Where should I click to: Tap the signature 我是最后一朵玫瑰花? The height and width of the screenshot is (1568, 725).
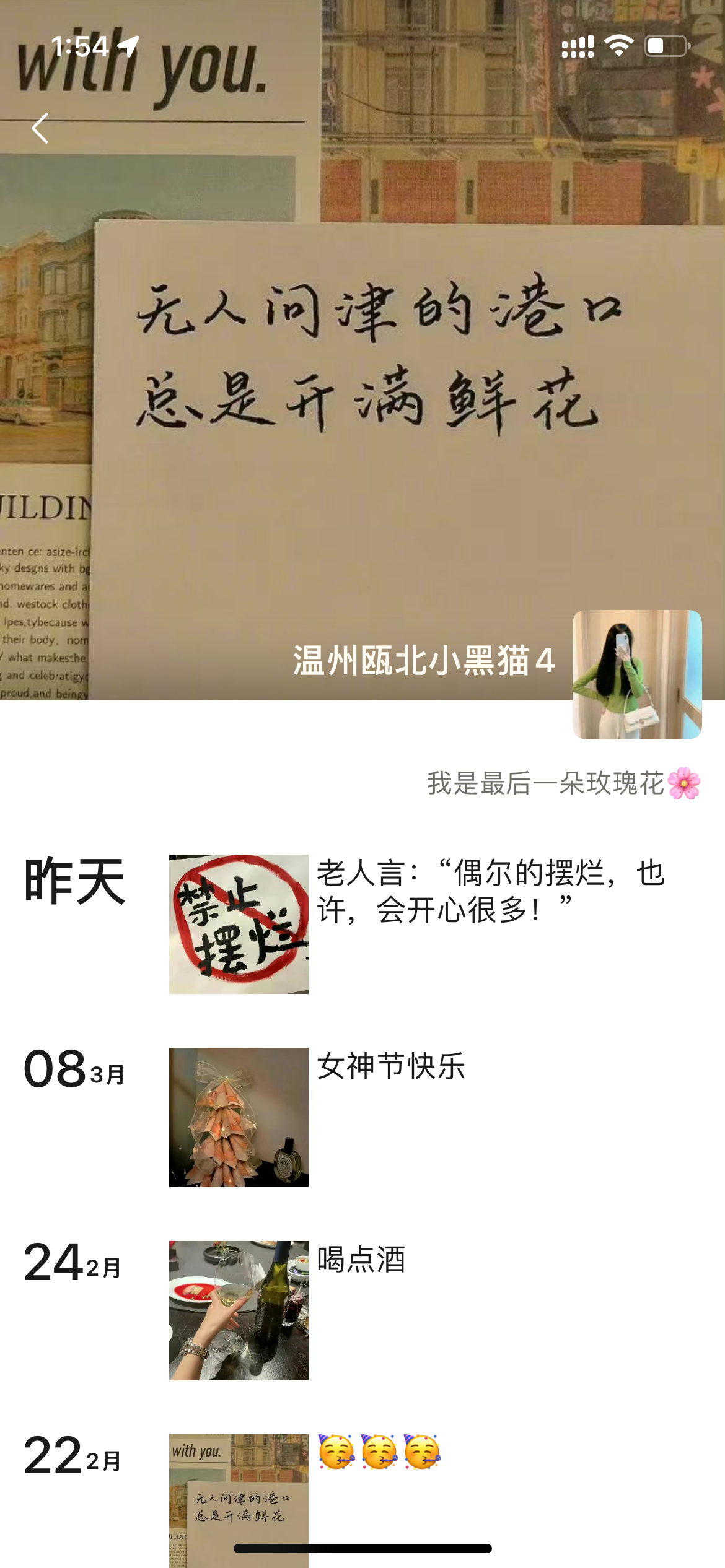(x=545, y=783)
